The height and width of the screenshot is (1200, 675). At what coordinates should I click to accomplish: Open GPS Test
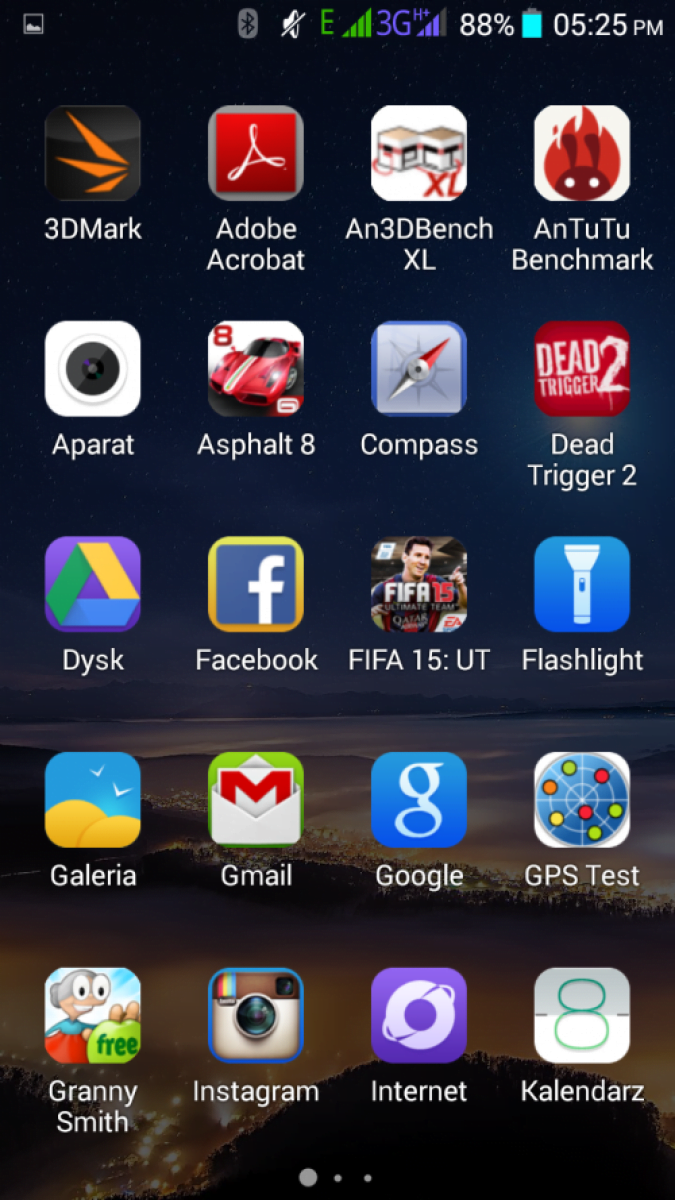point(582,800)
